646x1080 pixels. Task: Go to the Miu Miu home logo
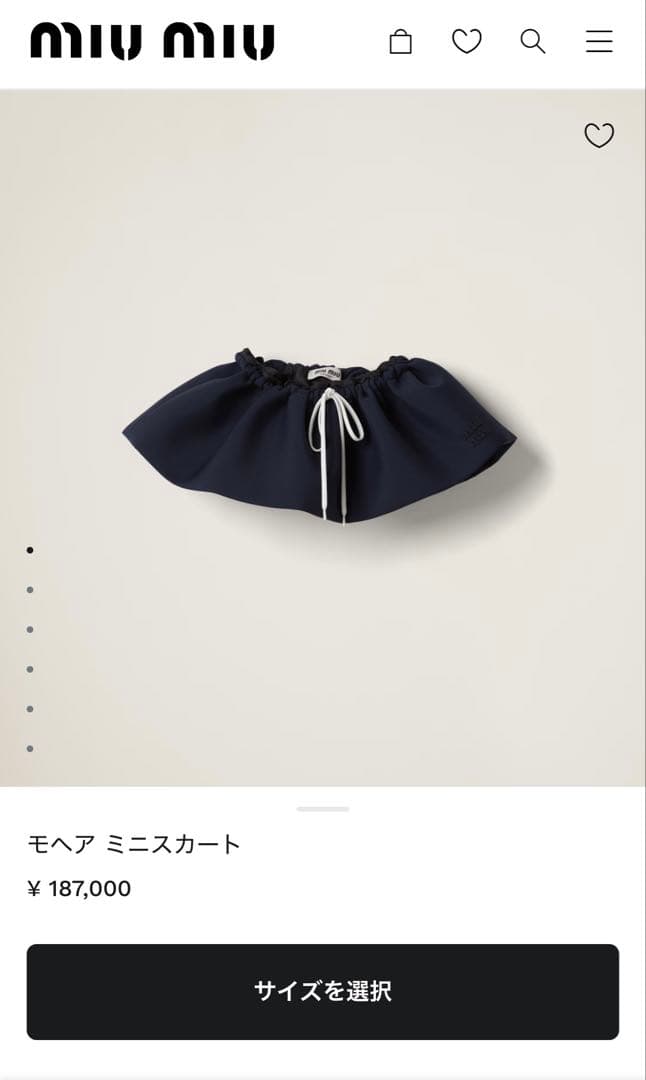coord(152,42)
